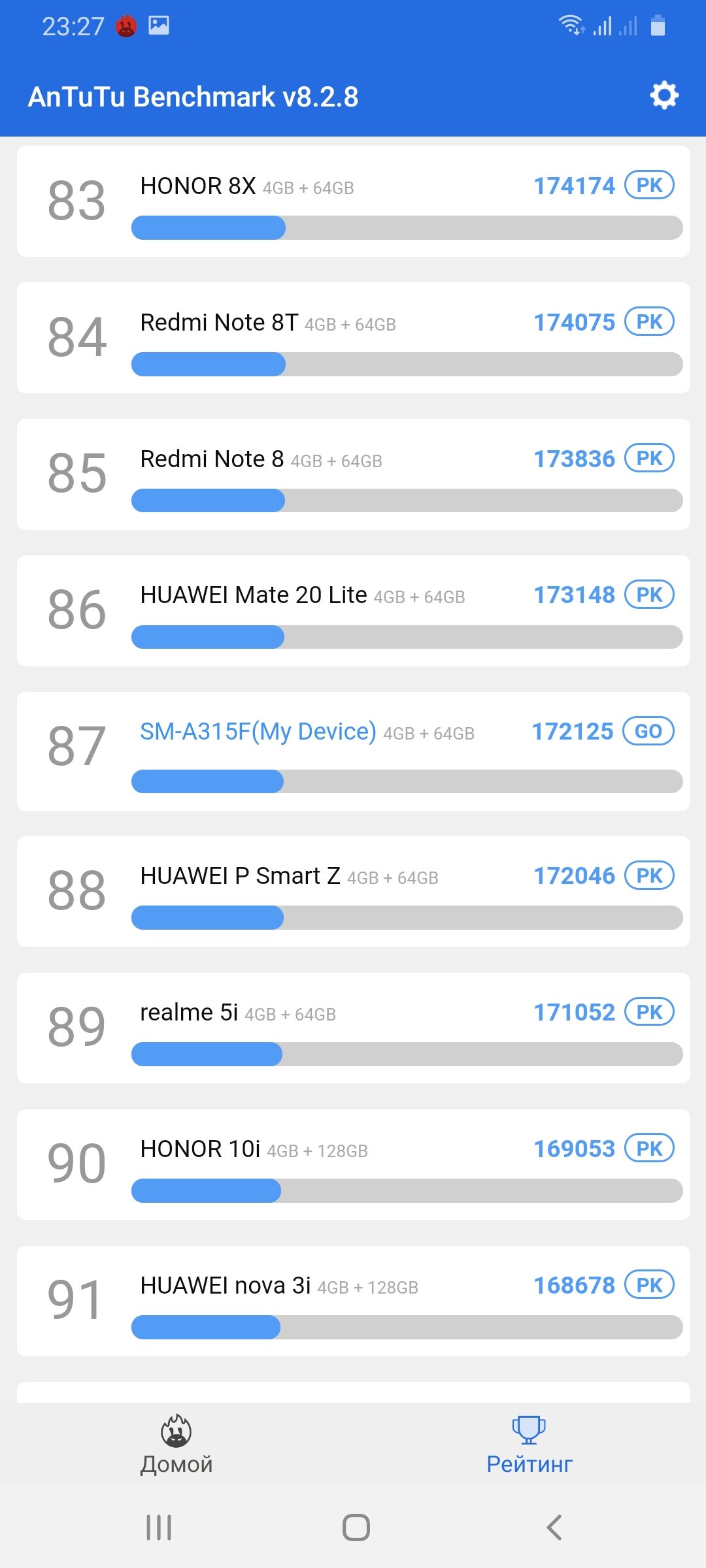Open the settings gear icon
Image resolution: width=706 pixels, height=1568 pixels.
(664, 96)
